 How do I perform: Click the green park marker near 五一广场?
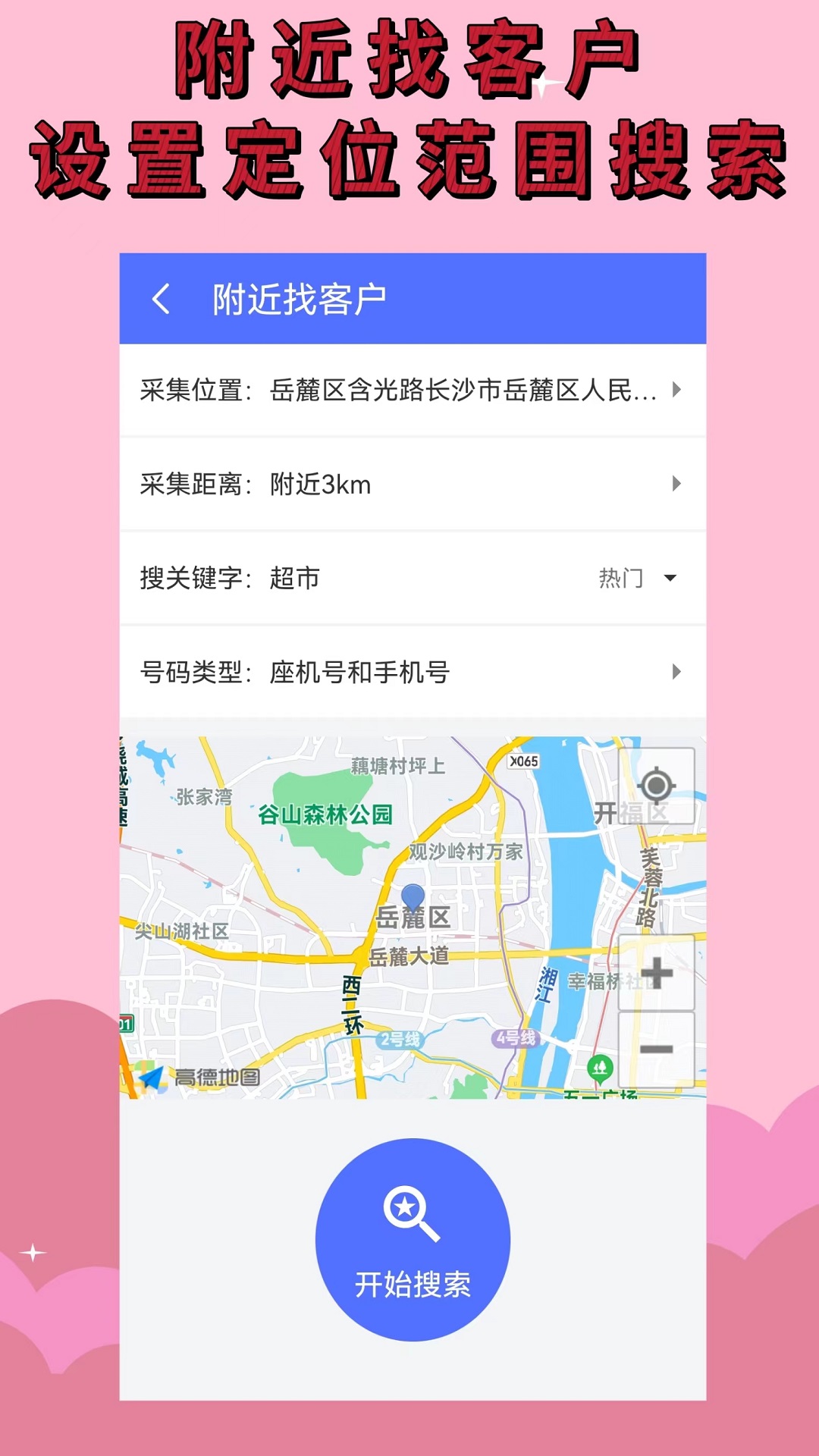pyautogui.click(x=600, y=1066)
